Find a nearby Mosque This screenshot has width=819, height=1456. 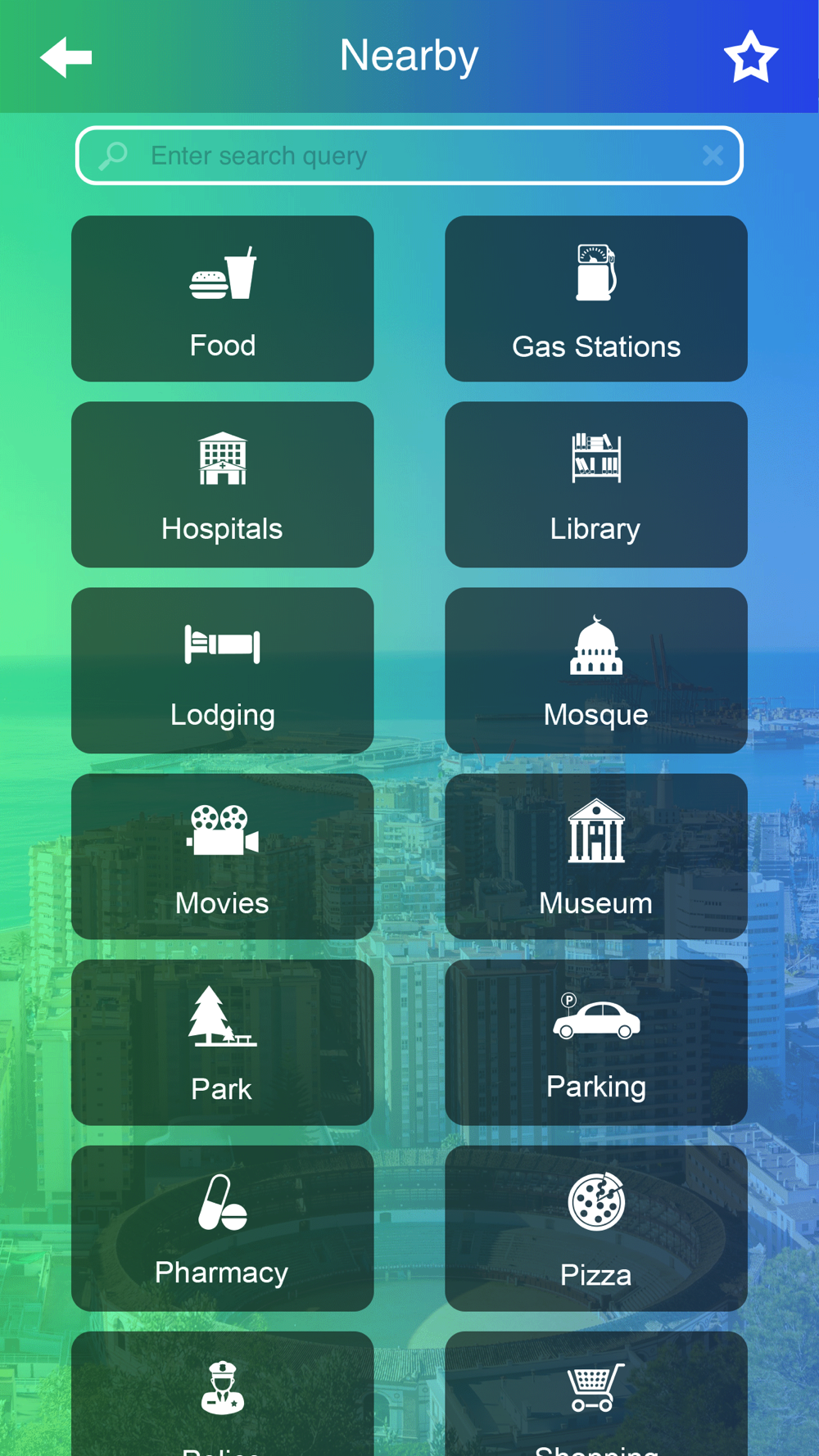(x=596, y=671)
